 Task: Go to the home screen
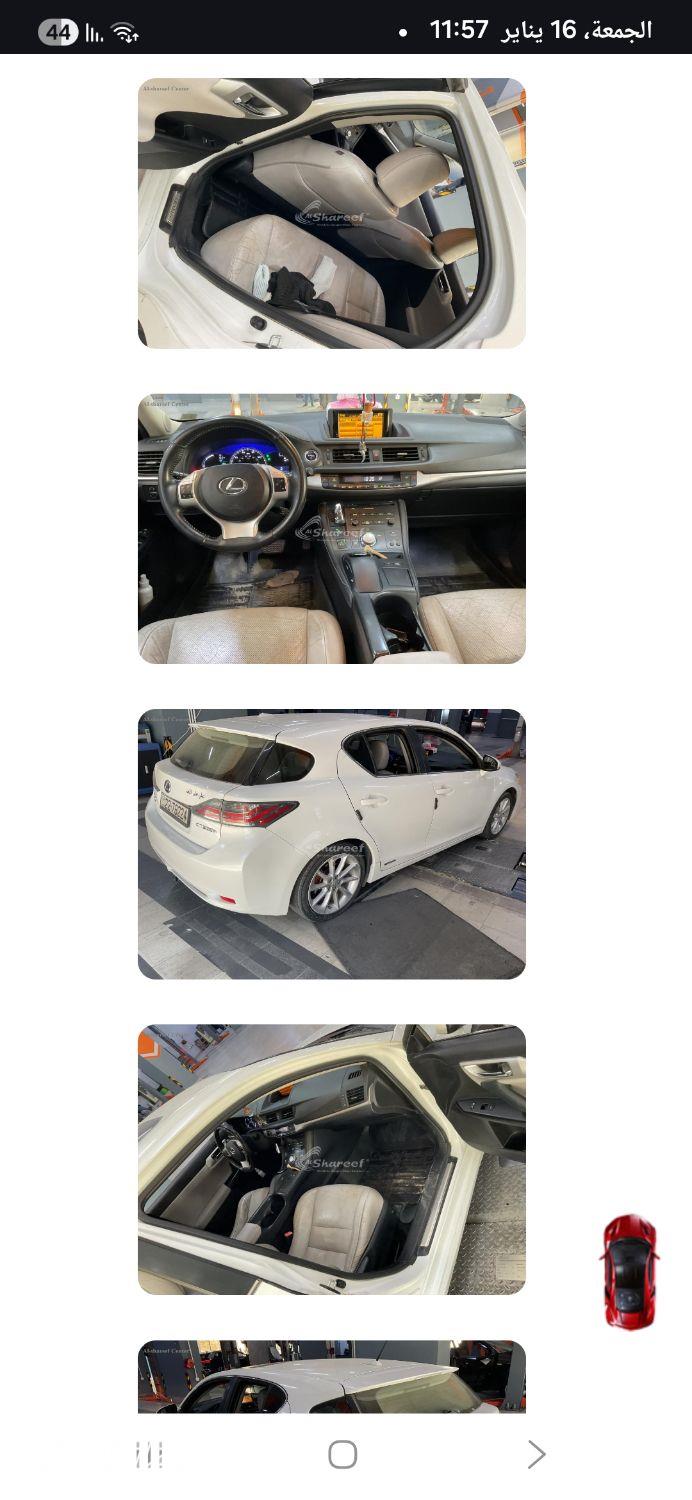coord(343,1454)
